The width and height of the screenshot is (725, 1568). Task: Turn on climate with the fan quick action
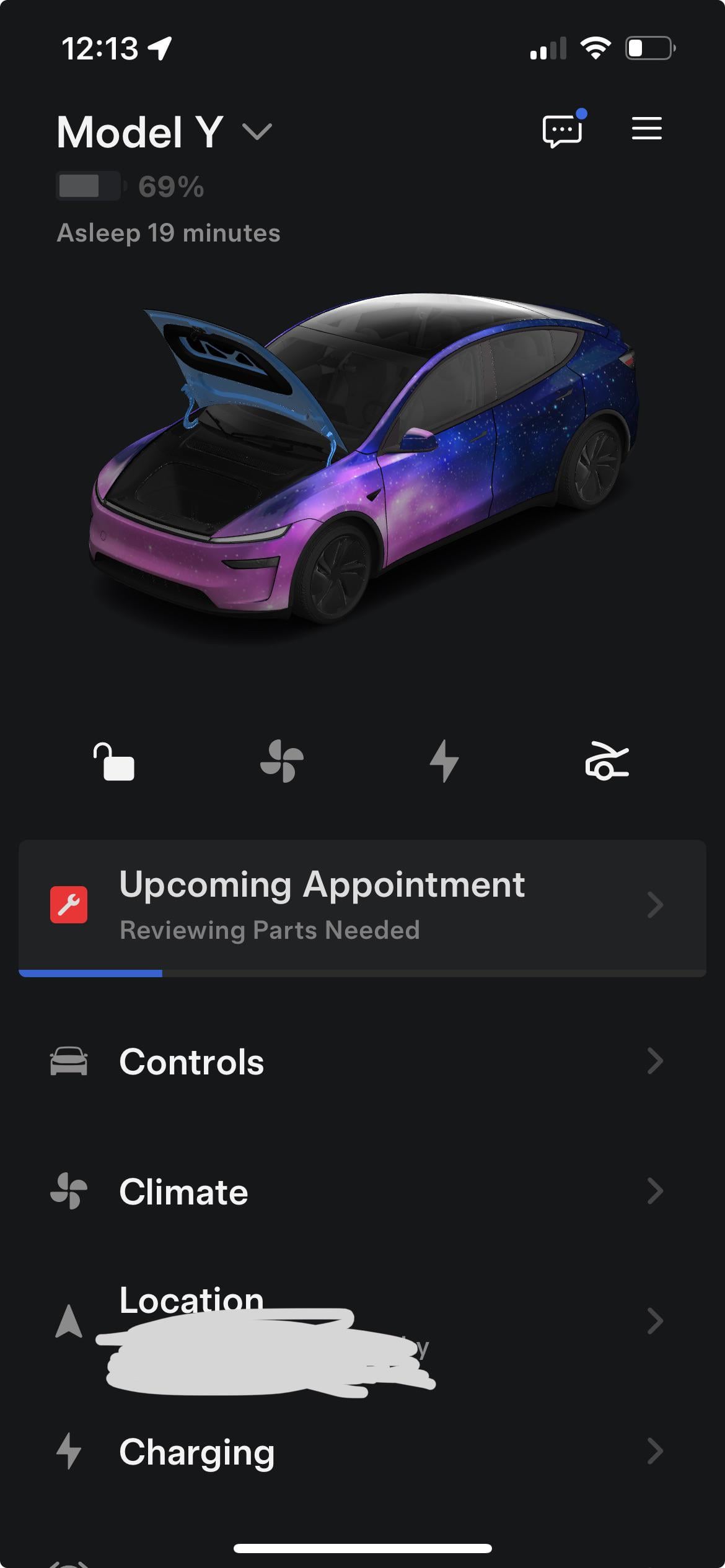(x=282, y=761)
